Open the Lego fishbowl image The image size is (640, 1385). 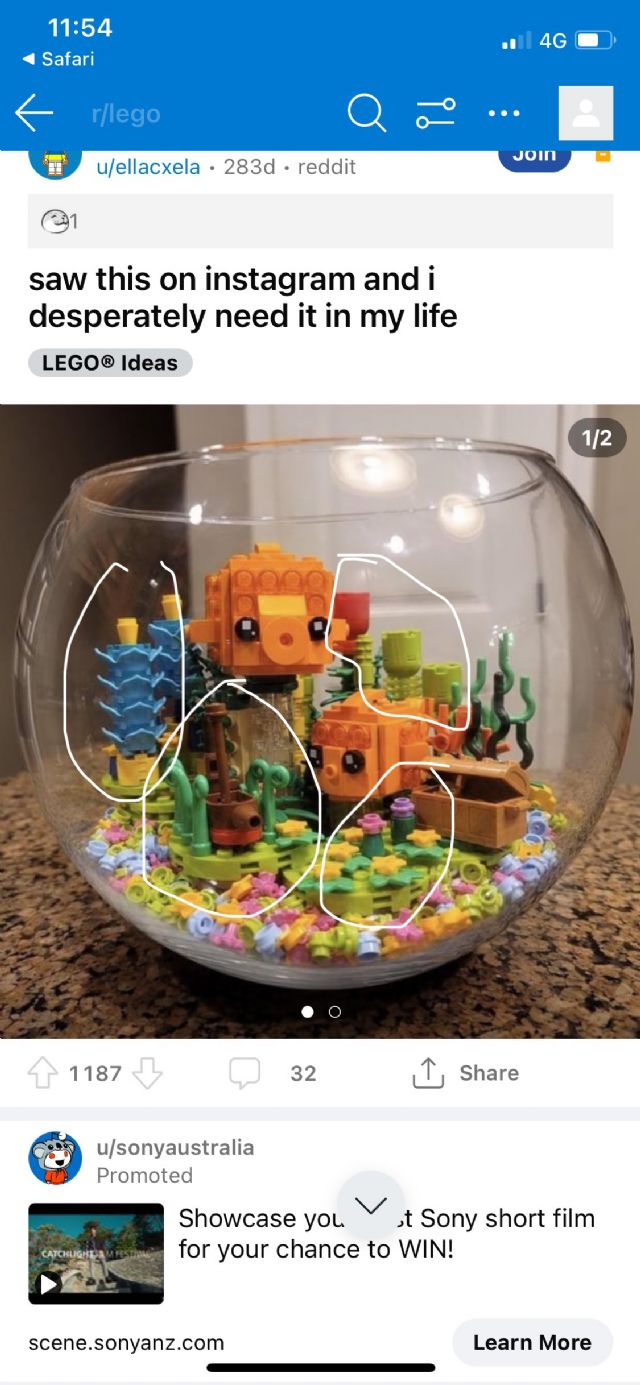click(x=320, y=720)
